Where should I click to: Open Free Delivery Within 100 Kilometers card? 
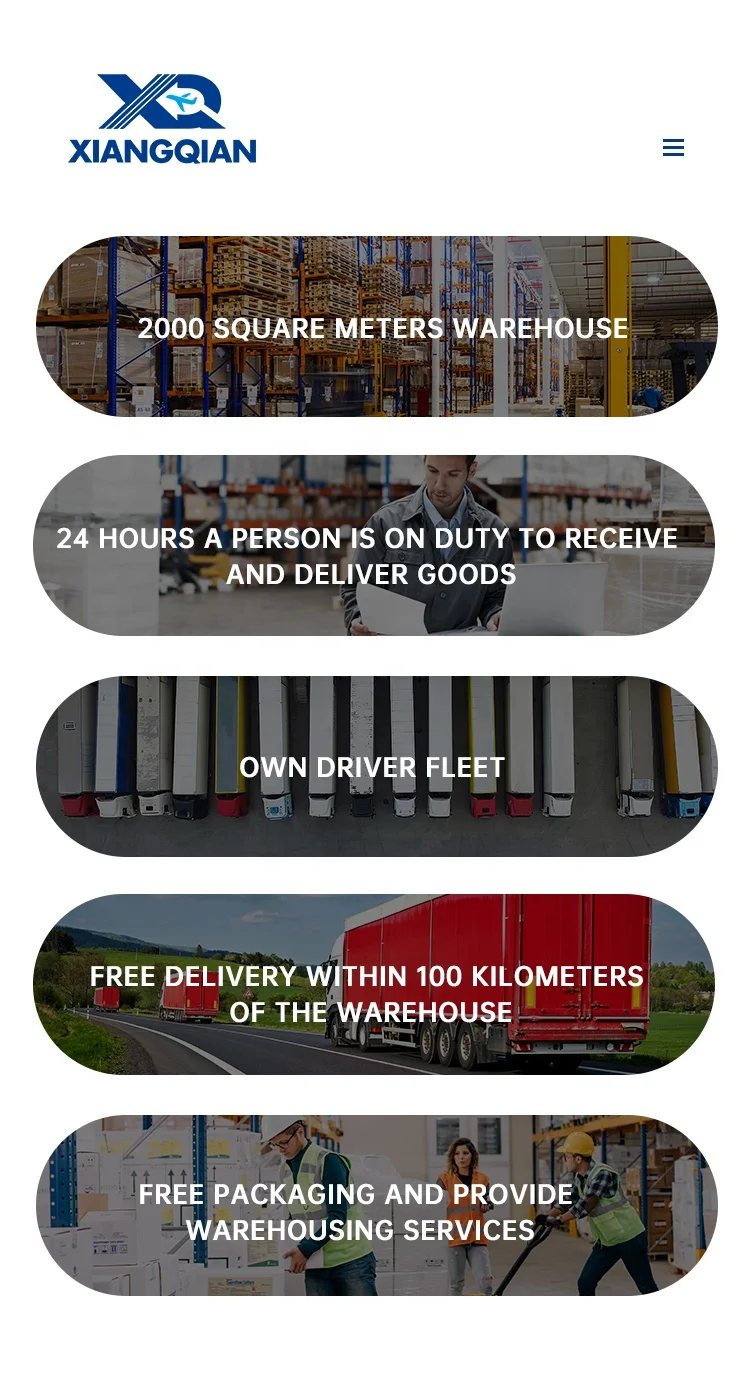[374, 985]
